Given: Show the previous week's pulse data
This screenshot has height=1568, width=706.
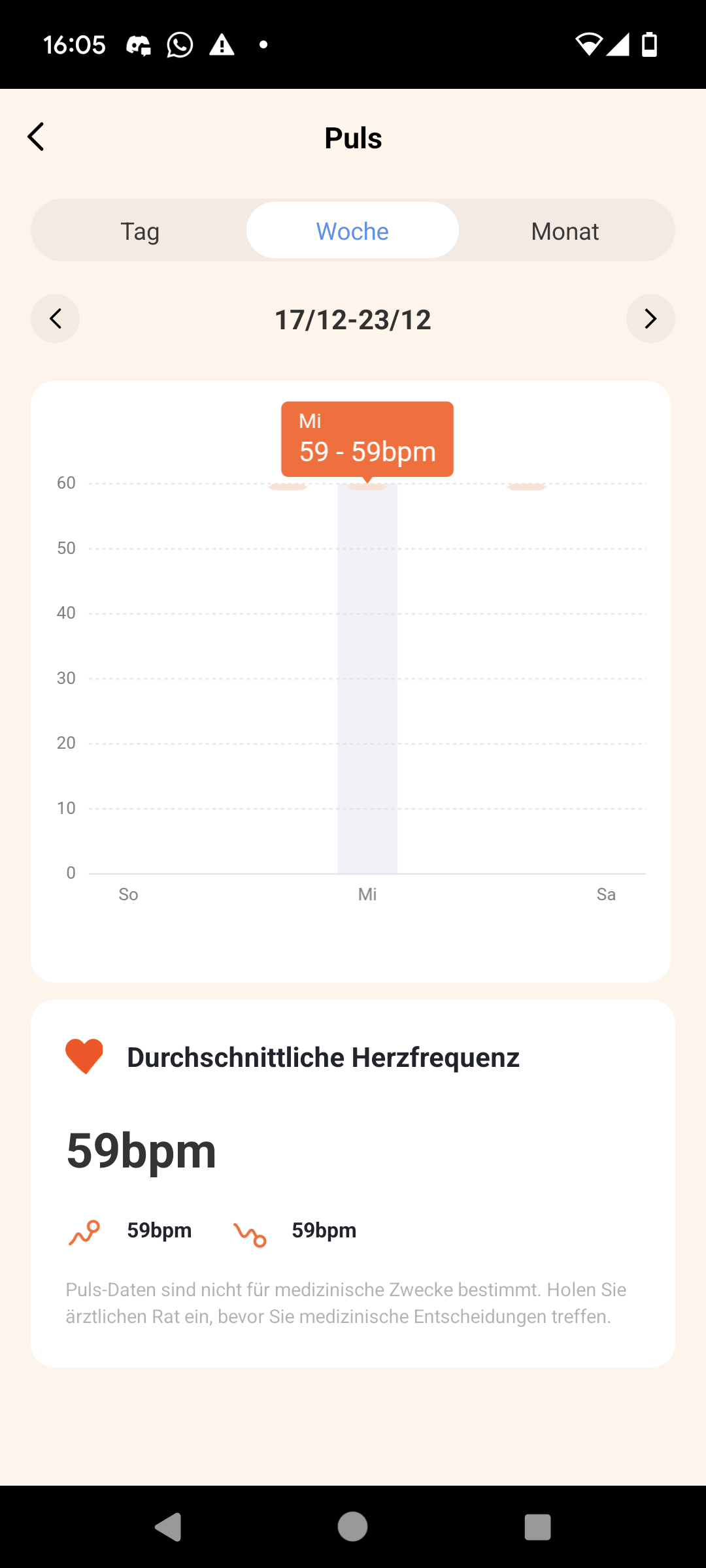Looking at the screenshot, I should [x=56, y=319].
